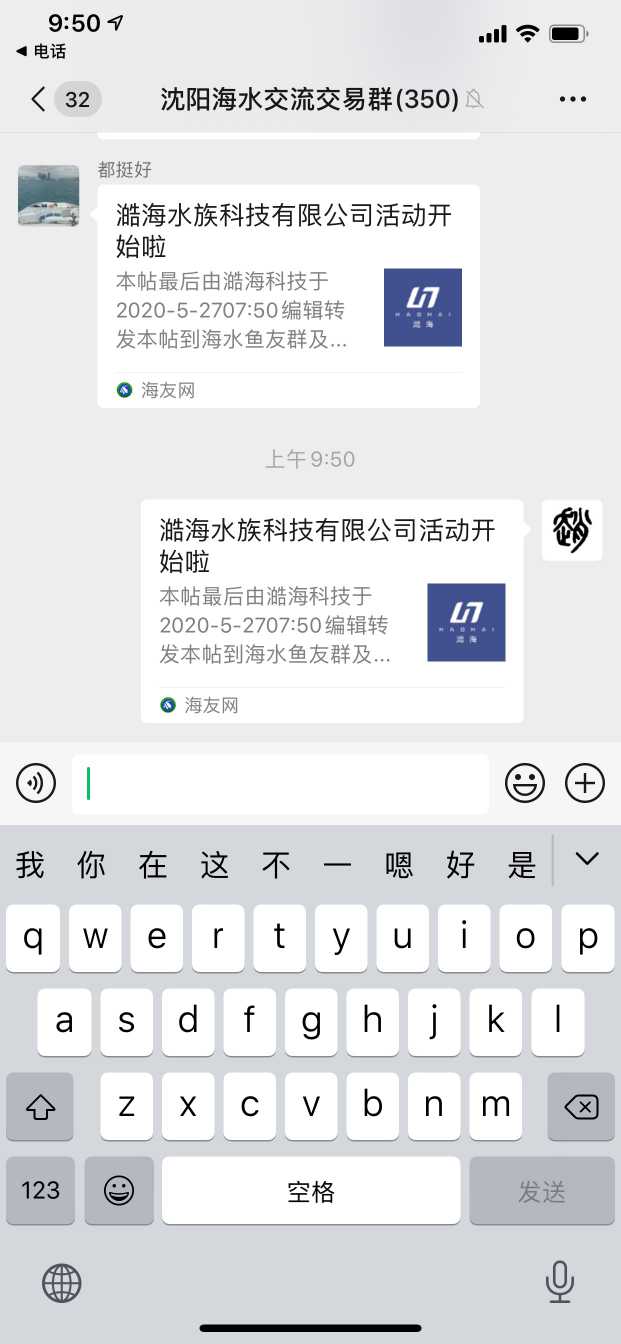Tap the 空格 space bar
The width and height of the screenshot is (621, 1344).
click(311, 1191)
